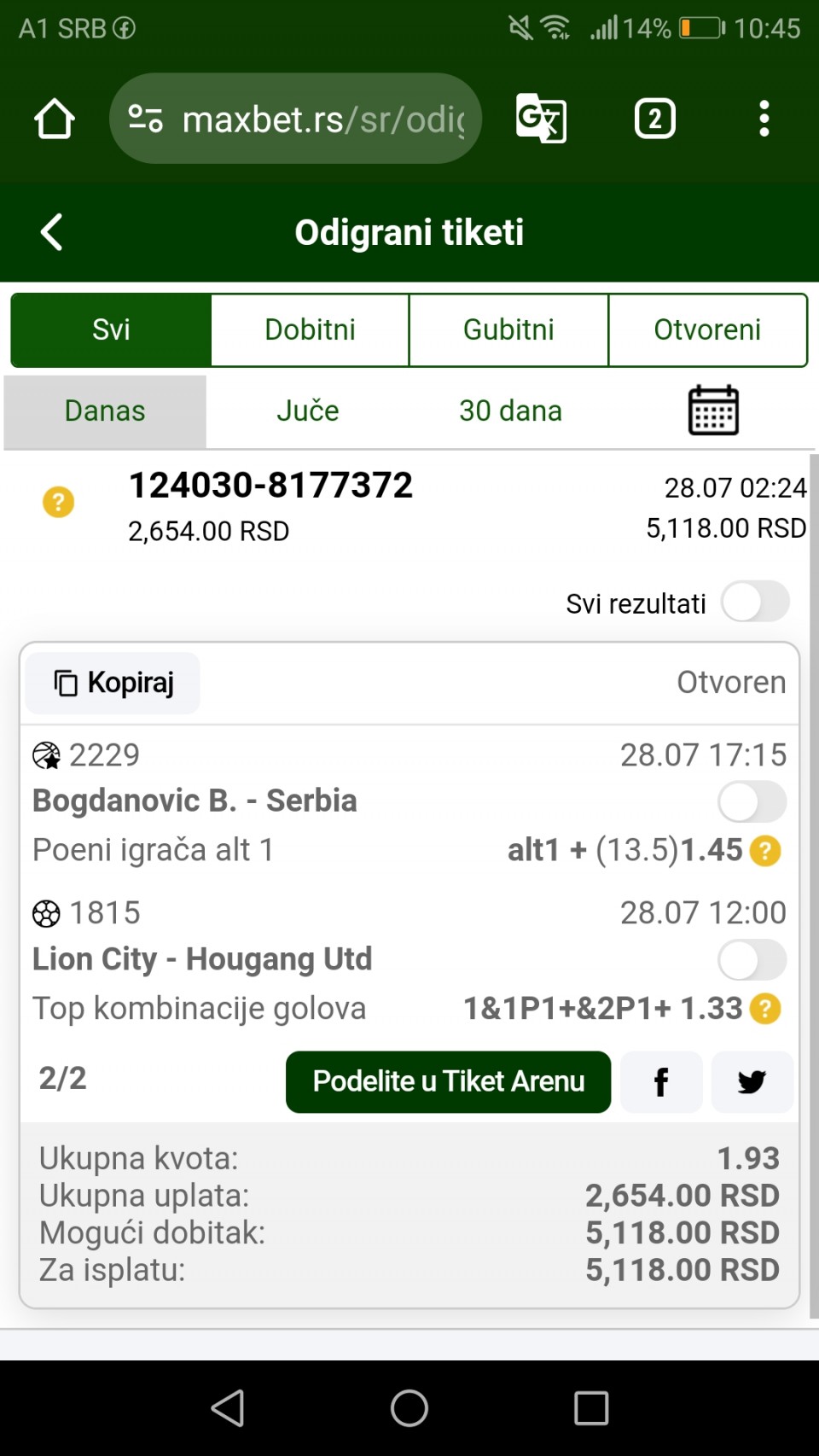Open help for the 1&1P1+&2P1+ bet
Image resolution: width=819 pixels, height=1456 pixels.
click(x=765, y=1009)
